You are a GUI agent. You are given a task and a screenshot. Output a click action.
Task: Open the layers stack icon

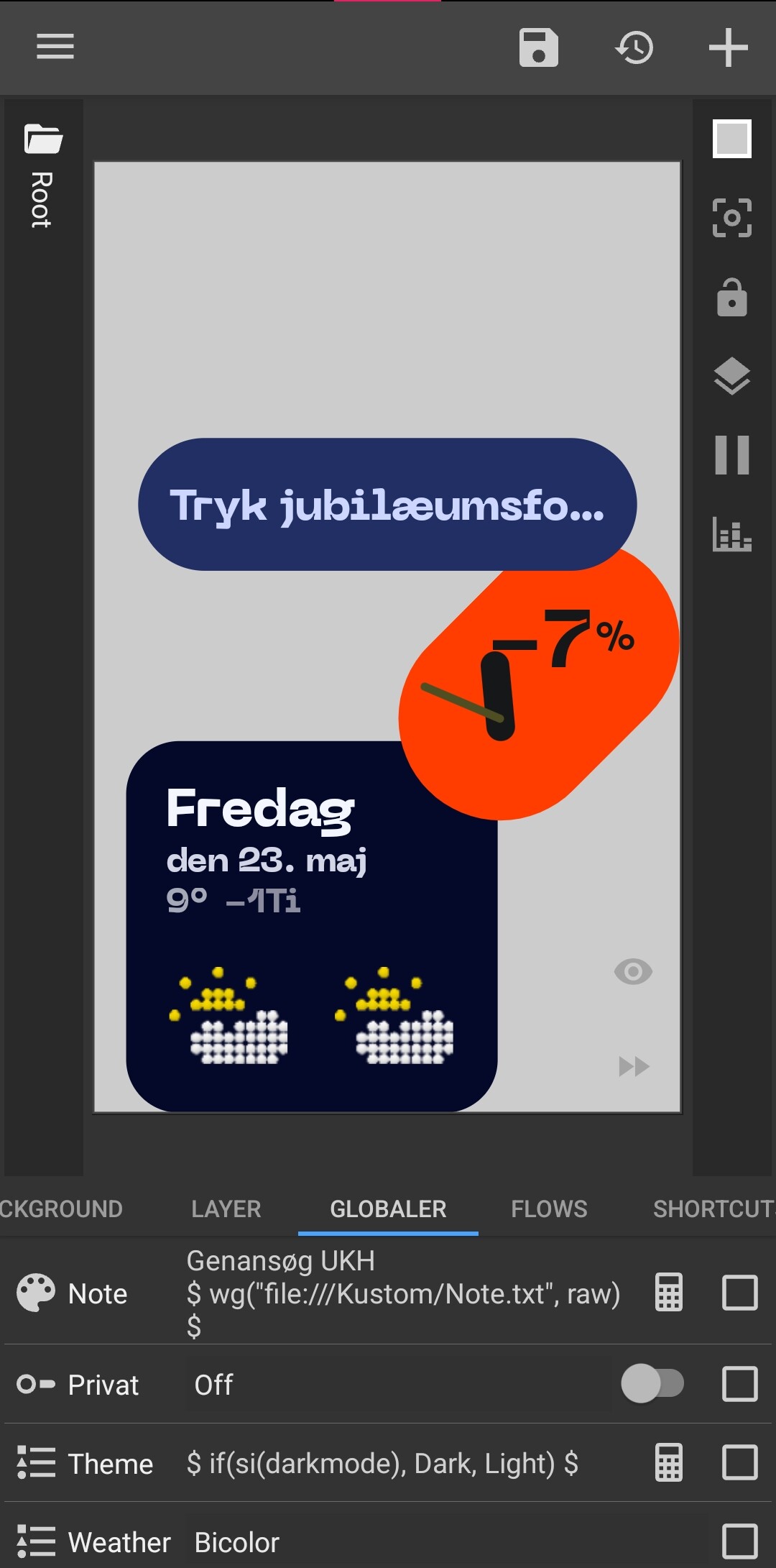pyautogui.click(x=732, y=376)
